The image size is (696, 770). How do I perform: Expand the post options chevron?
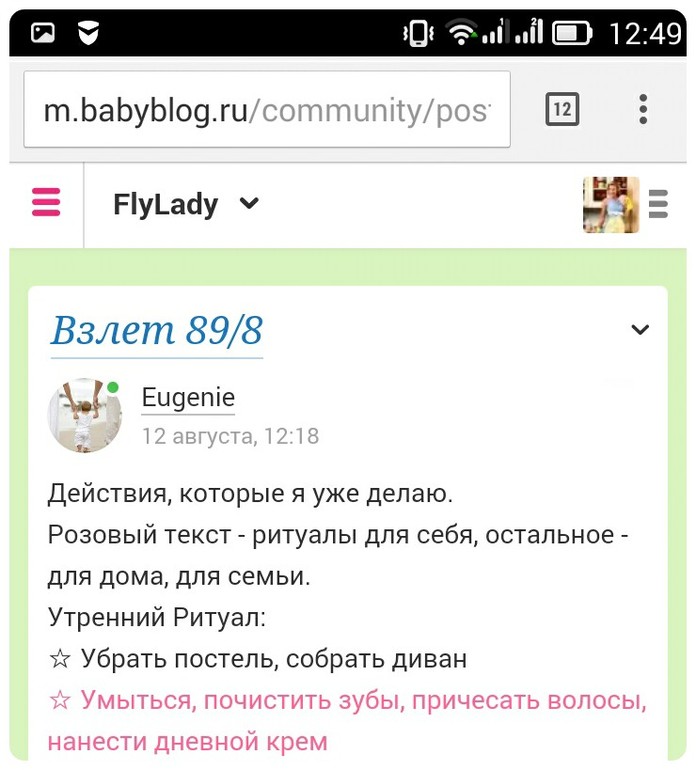pyautogui.click(x=640, y=330)
